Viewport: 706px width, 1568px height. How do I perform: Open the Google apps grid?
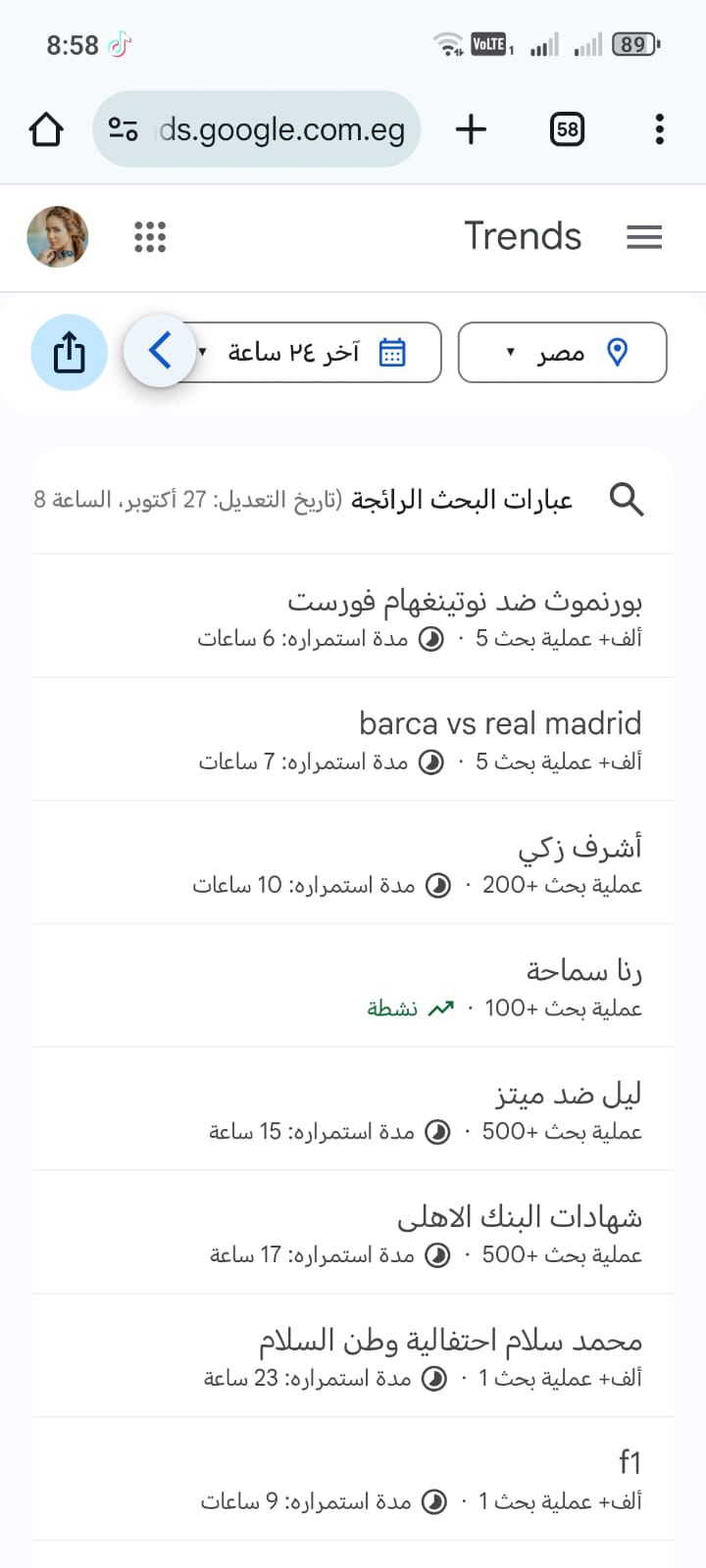(150, 237)
